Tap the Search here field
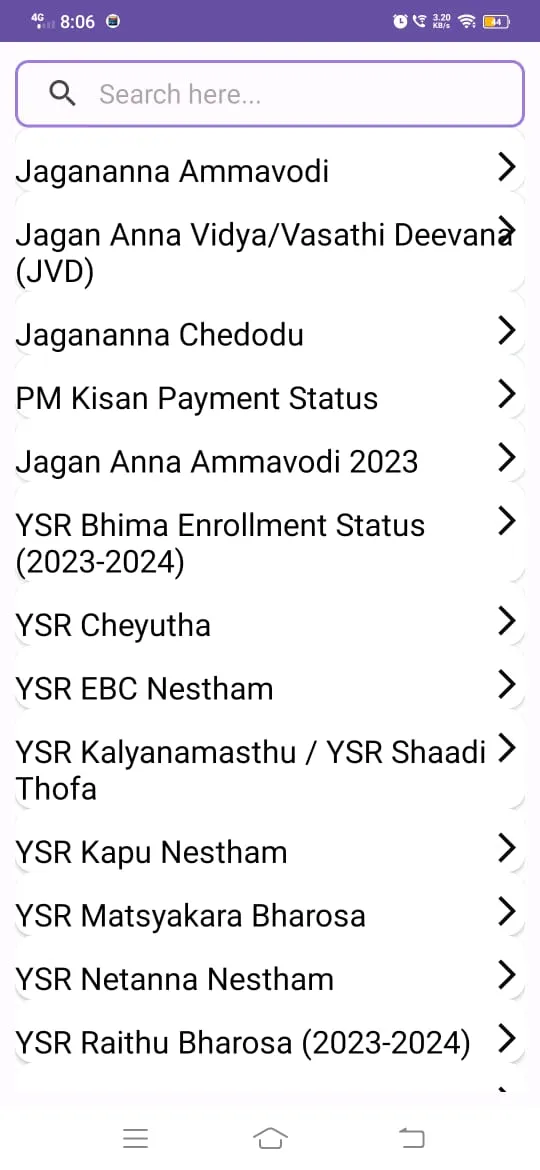Viewport: 540px width, 1170px height. (x=270, y=94)
